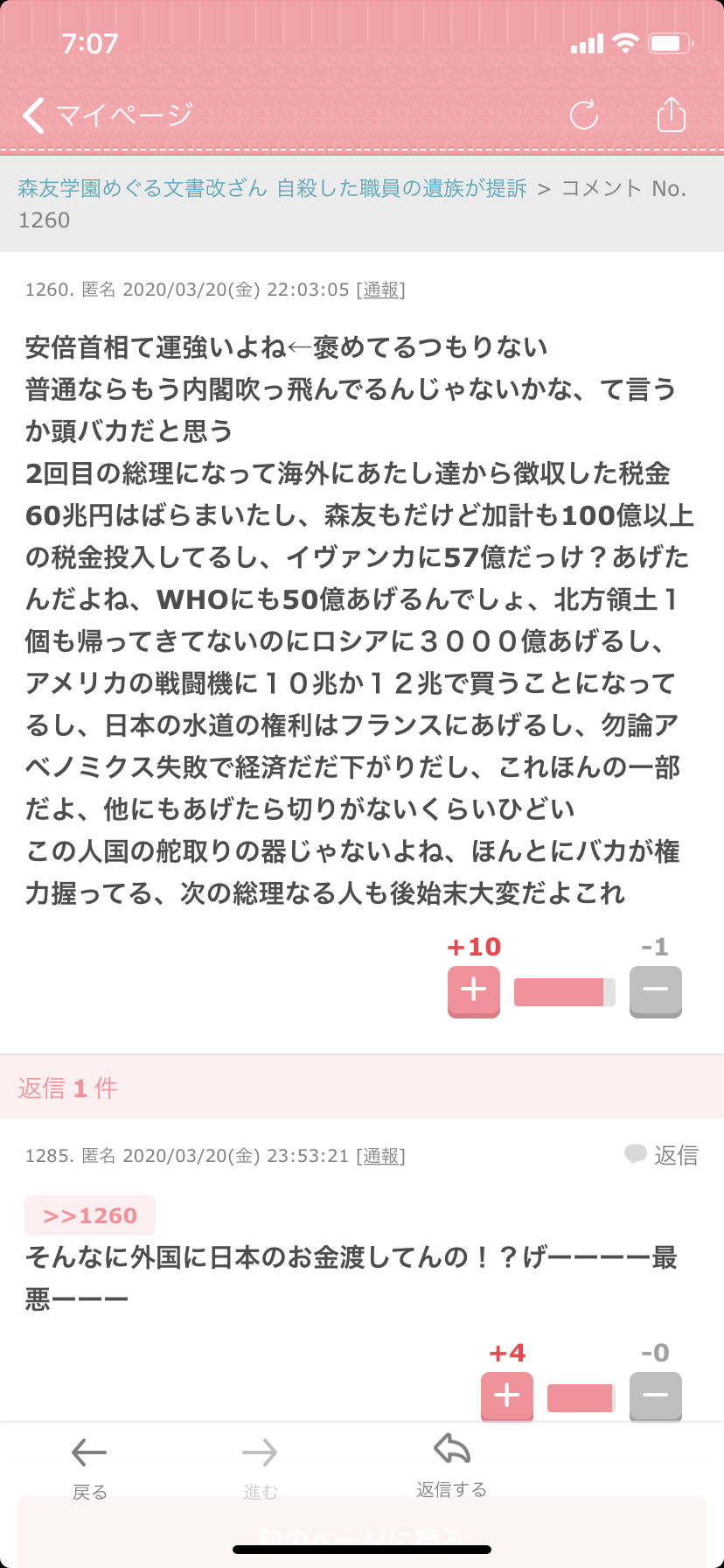Viewport: 724px width, 1568px height.
Task: Open the share sheet icon
Action: [x=671, y=114]
